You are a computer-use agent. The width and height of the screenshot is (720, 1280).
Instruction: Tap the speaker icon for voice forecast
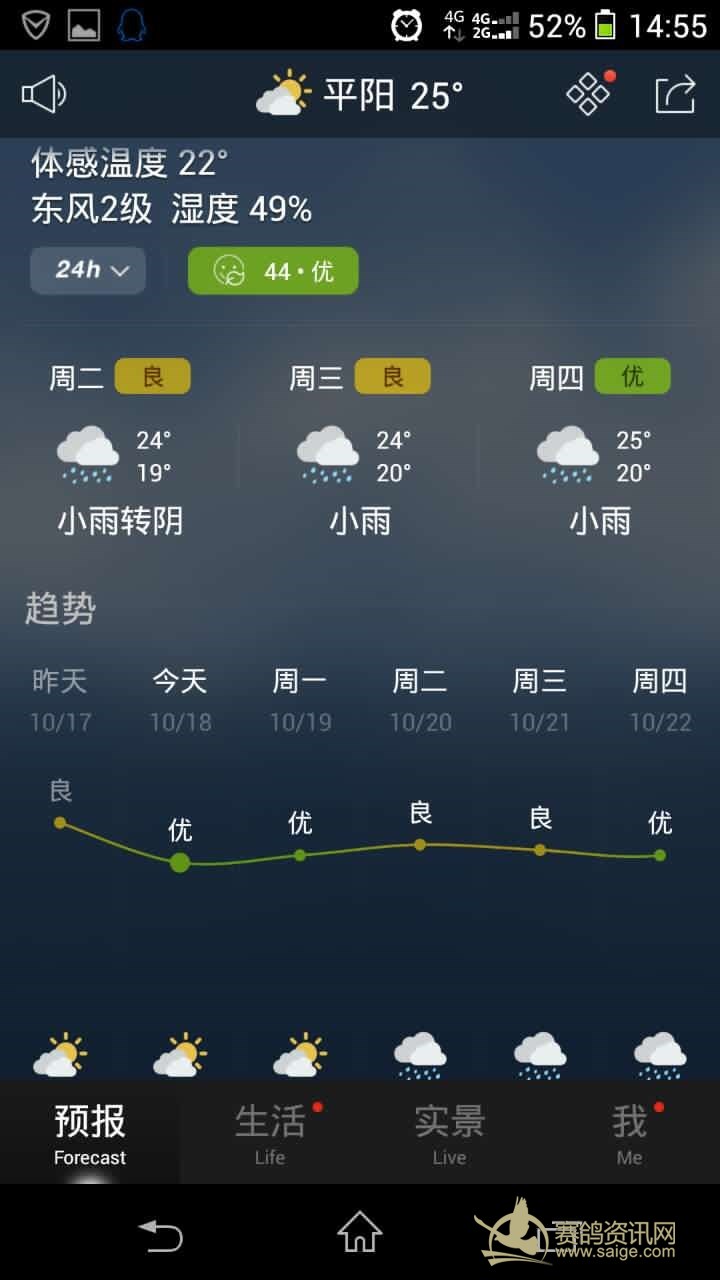(44, 95)
